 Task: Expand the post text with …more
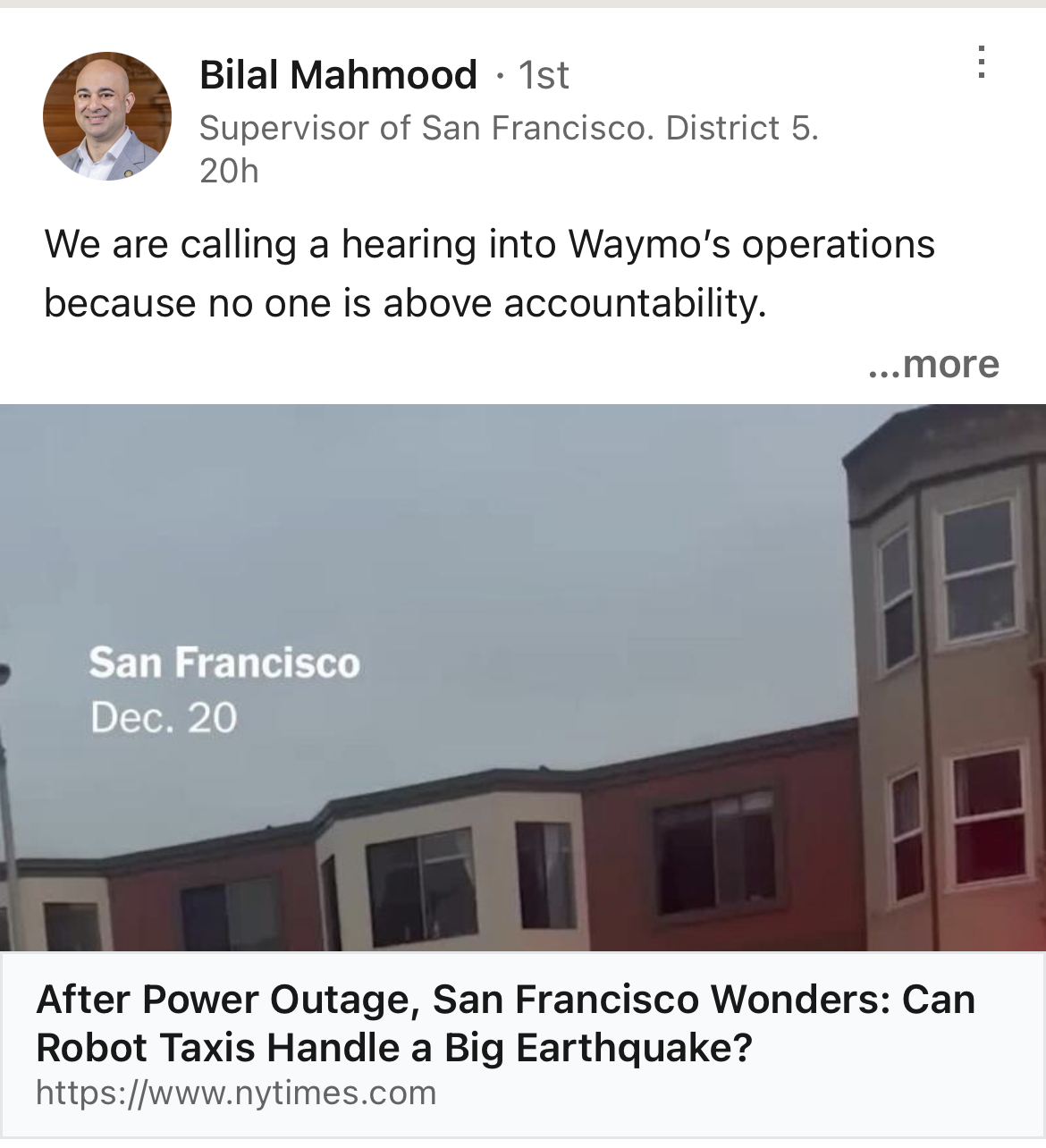tap(933, 364)
